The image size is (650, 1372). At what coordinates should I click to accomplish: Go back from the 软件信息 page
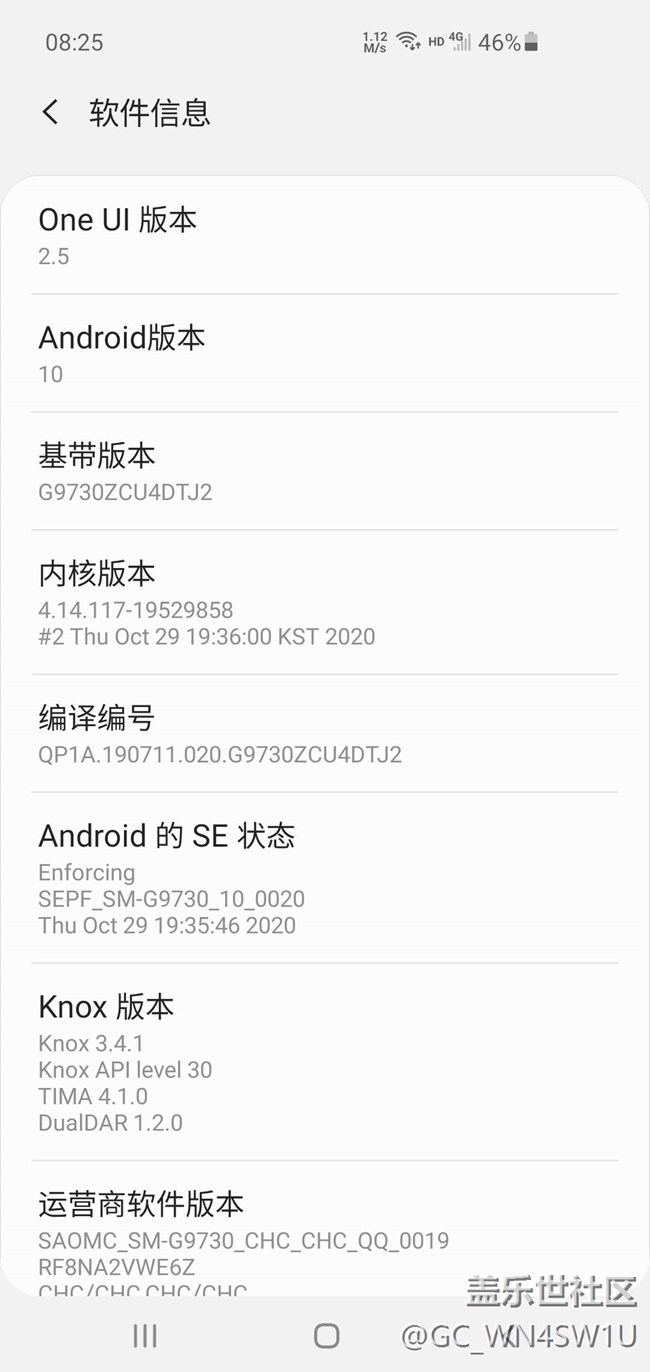[50, 112]
